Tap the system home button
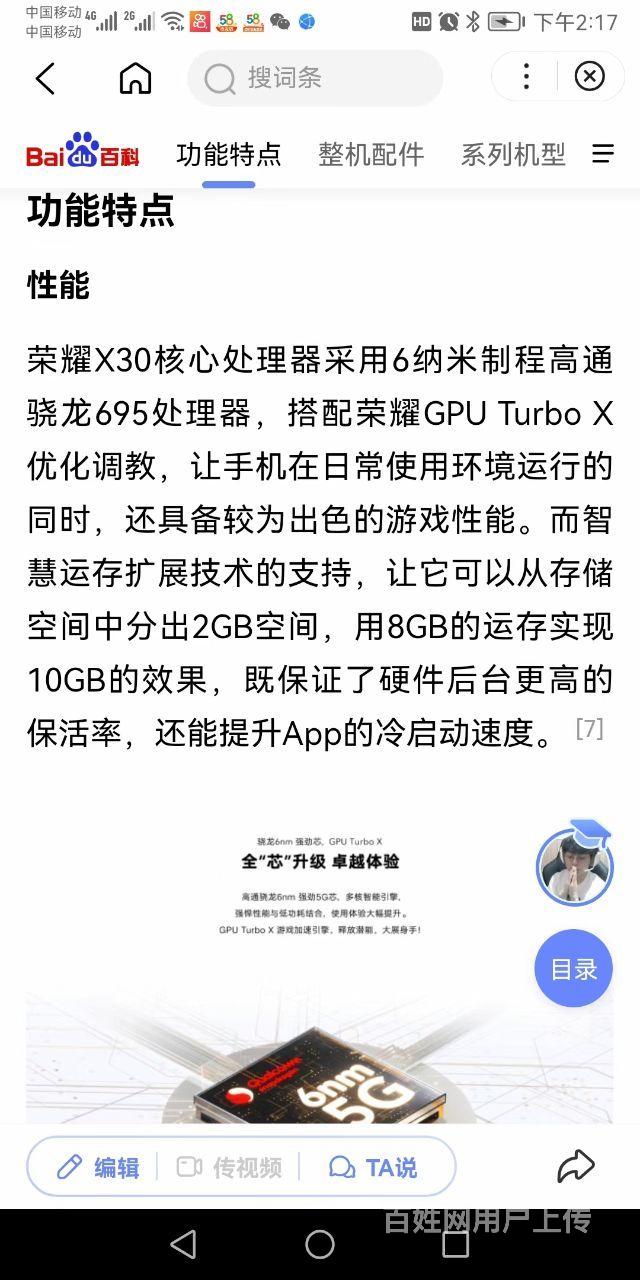 point(320,1244)
